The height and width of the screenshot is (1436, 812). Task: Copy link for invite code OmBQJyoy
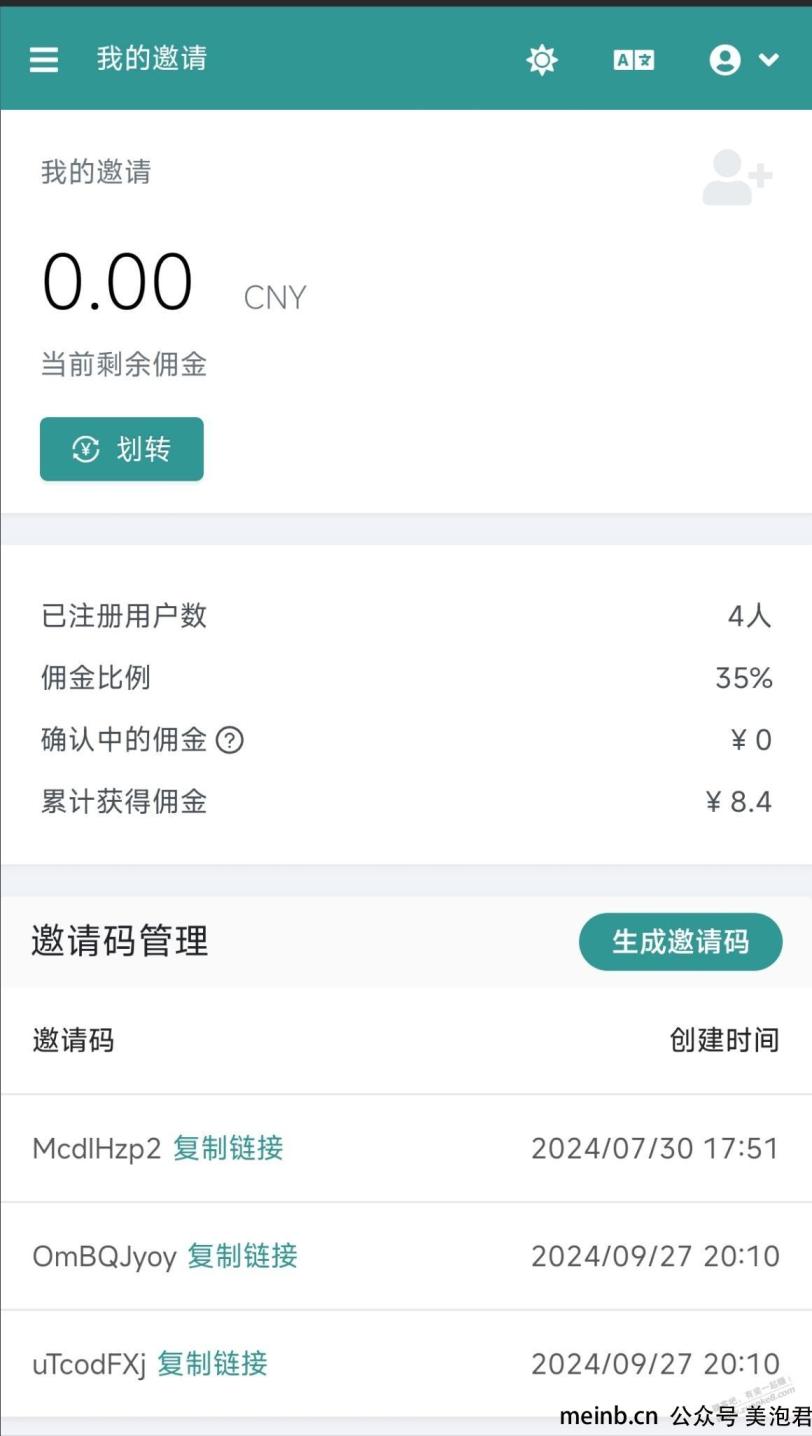243,1255
